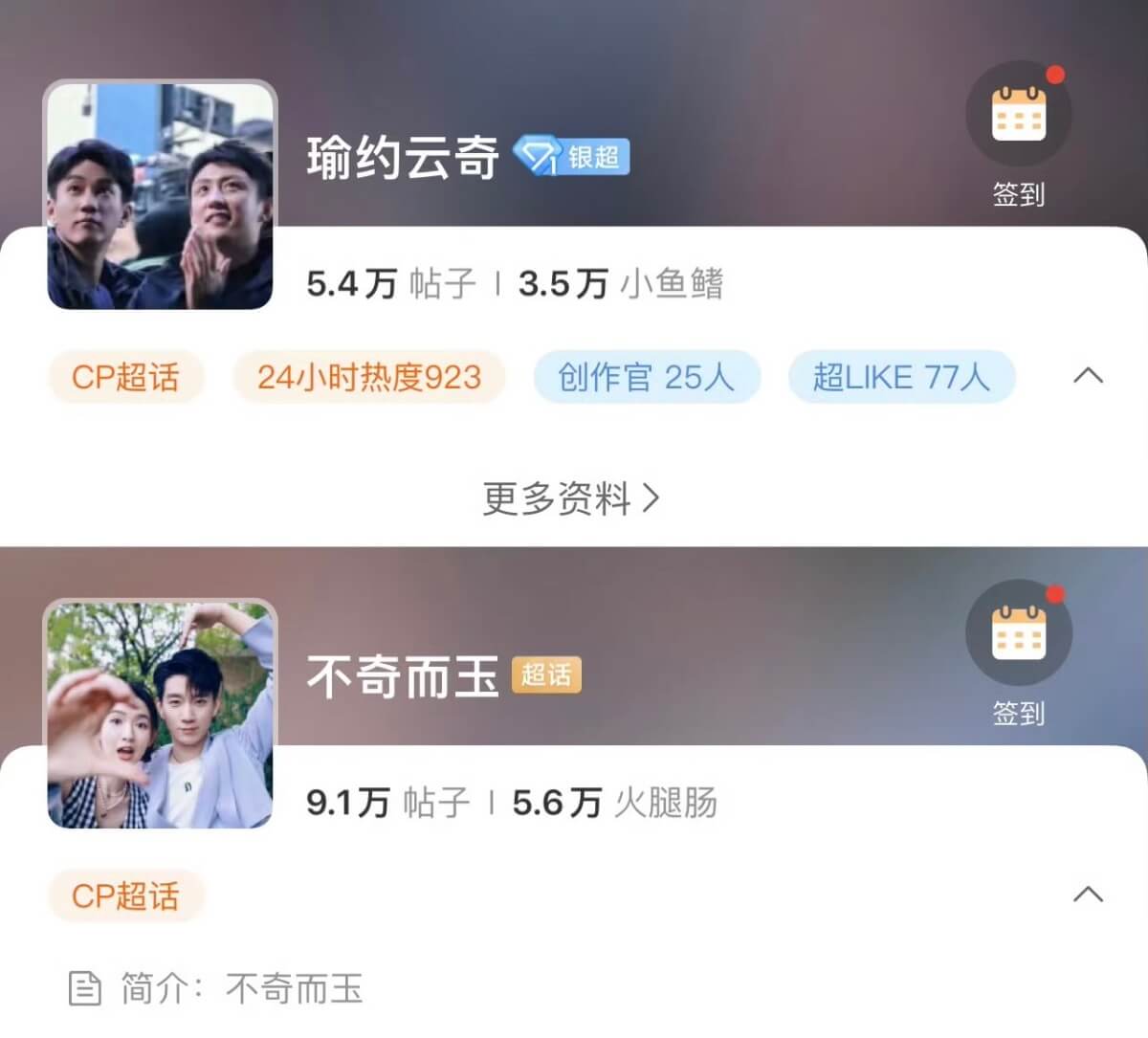The height and width of the screenshot is (1038, 1148).
Task: Open 瑜约云奇 super topic avatar
Action: (160, 196)
